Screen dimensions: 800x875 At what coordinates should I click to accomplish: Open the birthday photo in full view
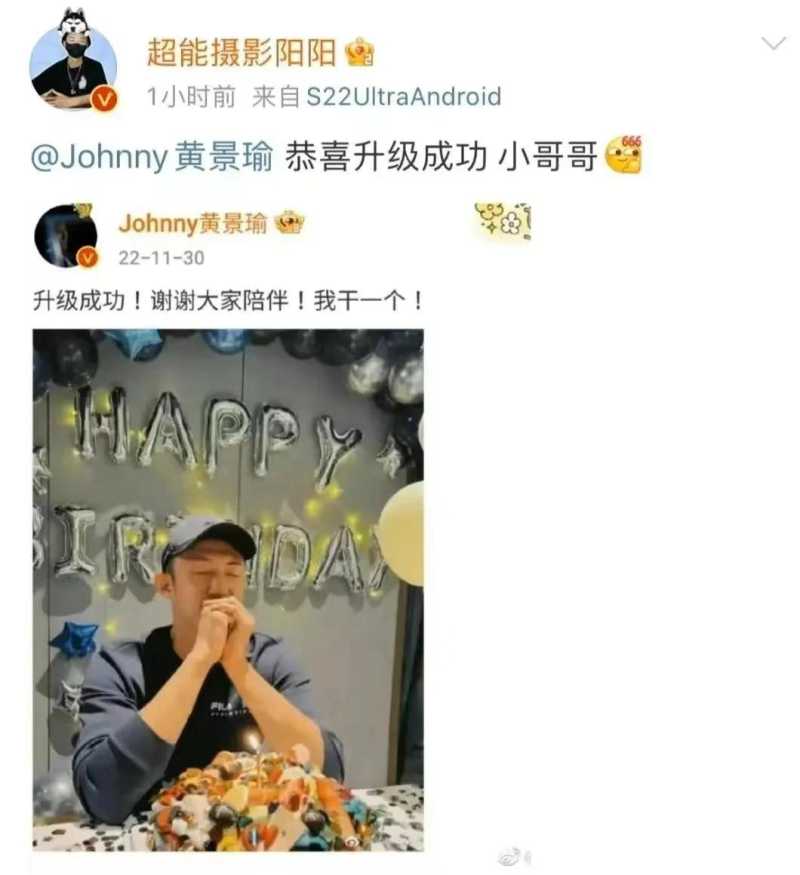(228, 590)
